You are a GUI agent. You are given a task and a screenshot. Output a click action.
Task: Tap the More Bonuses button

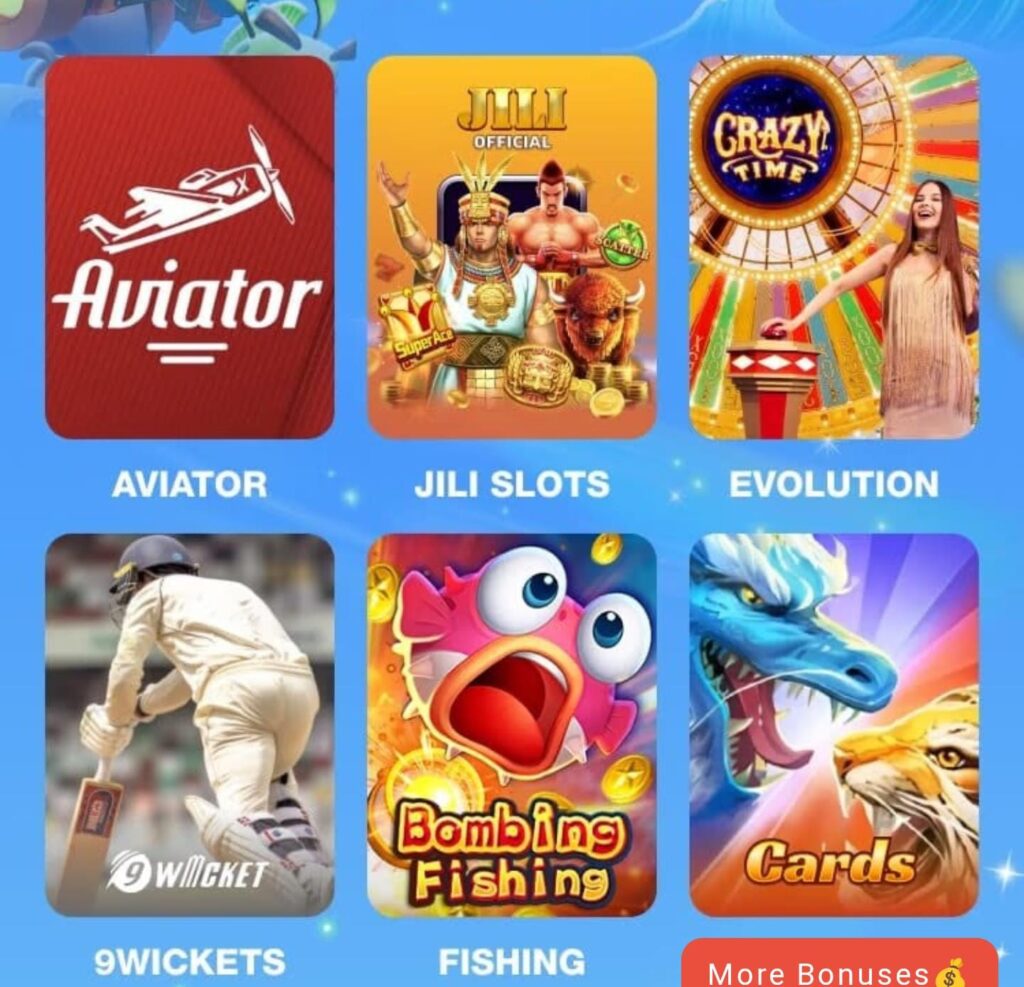click(838, 968)
